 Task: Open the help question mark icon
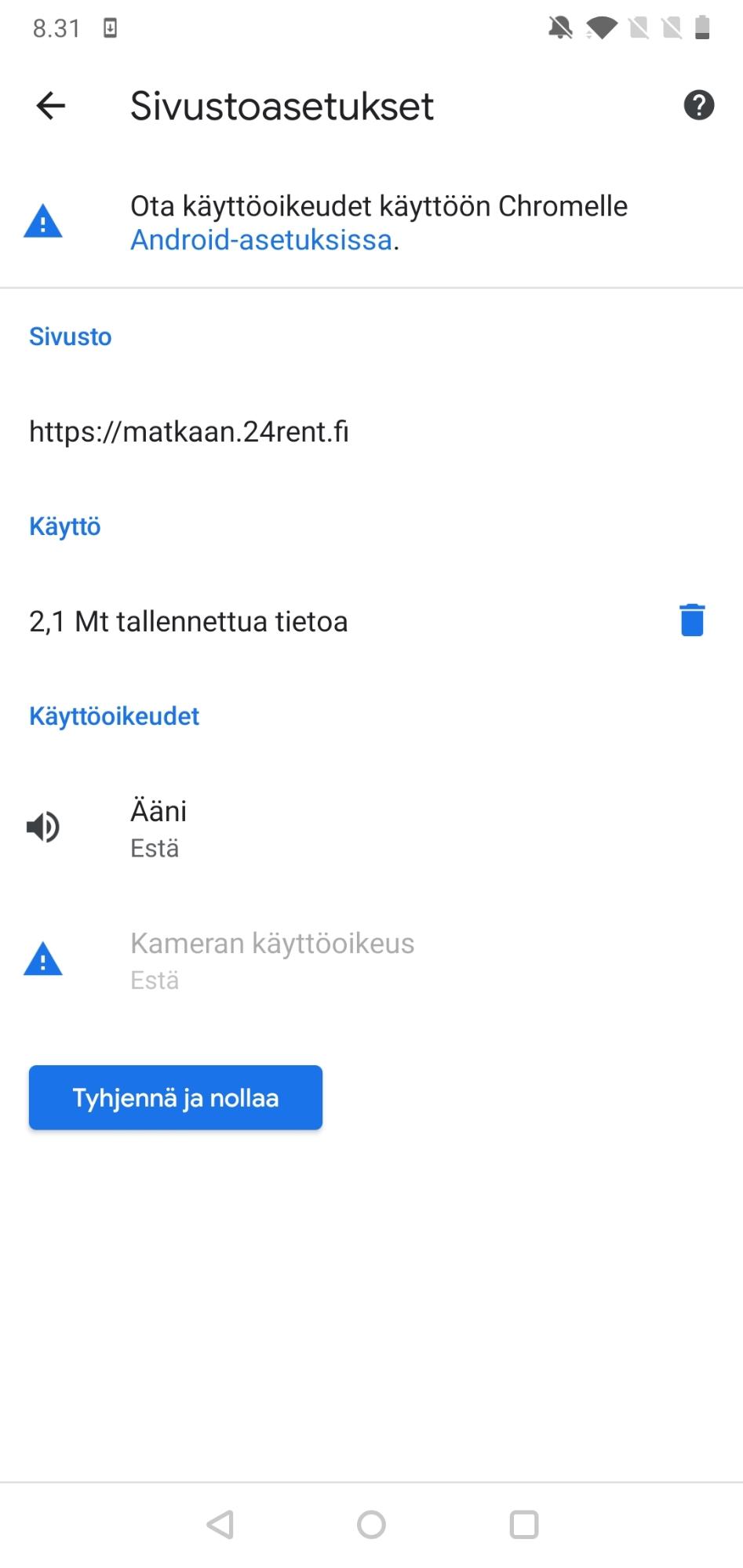[x=698, y=105]
